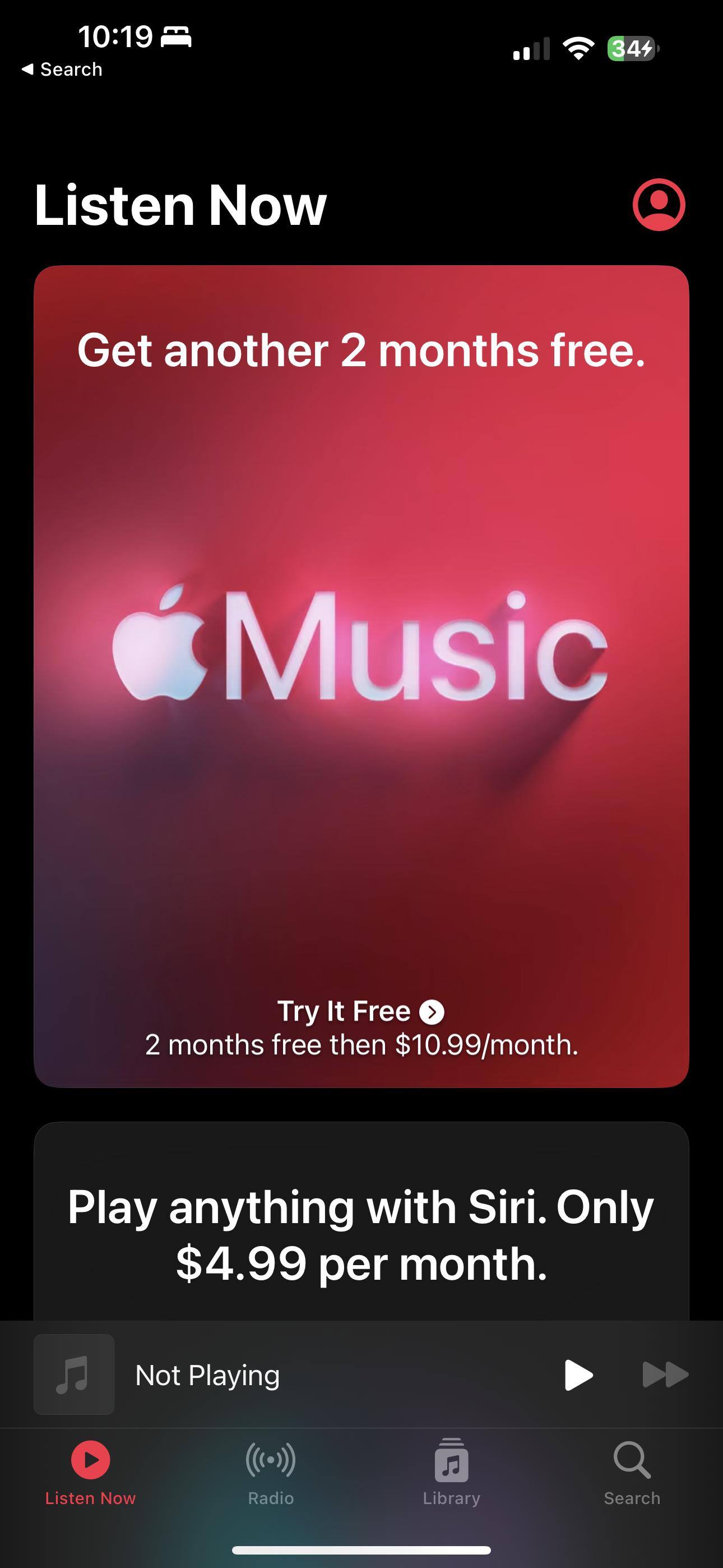
Task: Return to the previous Search app
Action: [x=62, y=70]
